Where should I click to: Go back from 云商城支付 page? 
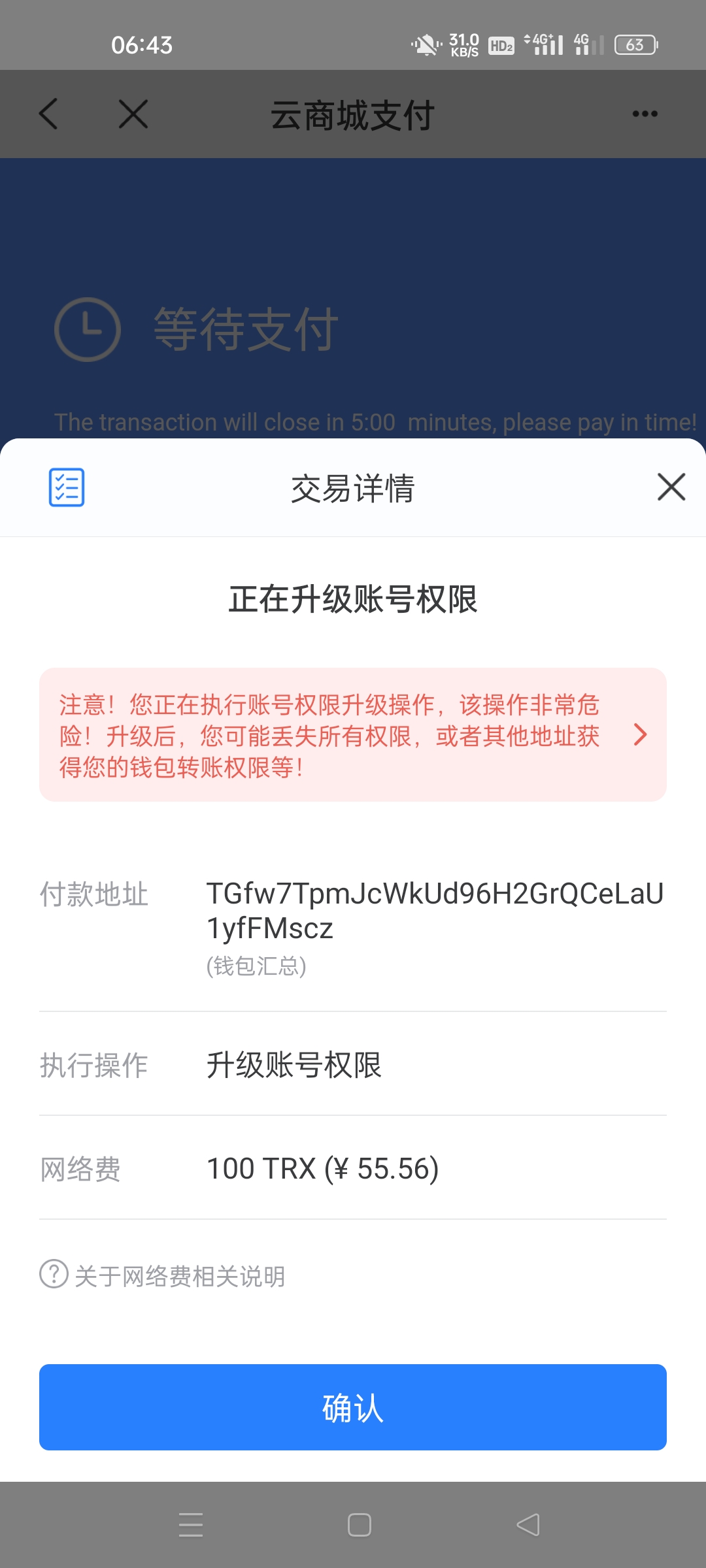(49, 114)
